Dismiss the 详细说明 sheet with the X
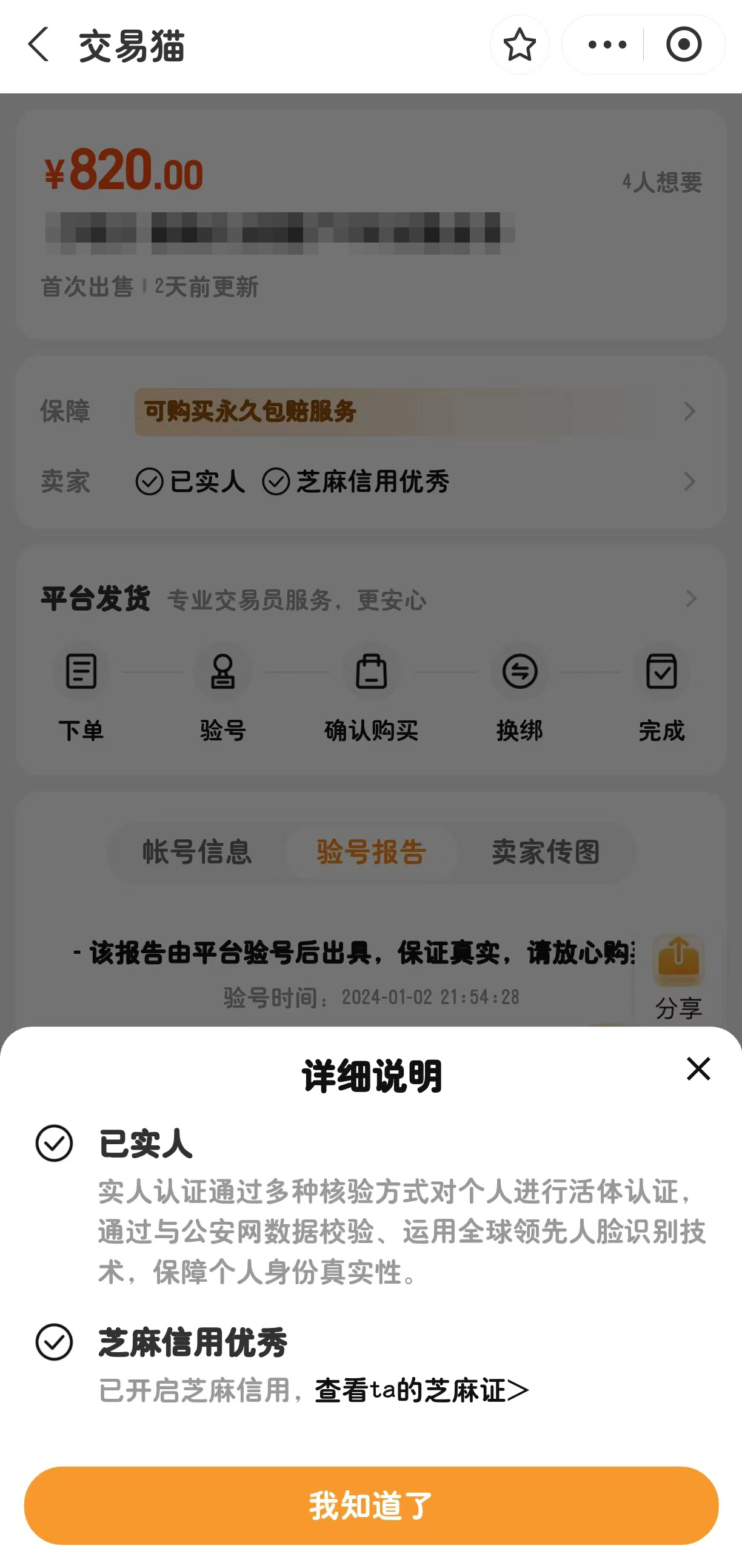 click(x=698, y=1069)
